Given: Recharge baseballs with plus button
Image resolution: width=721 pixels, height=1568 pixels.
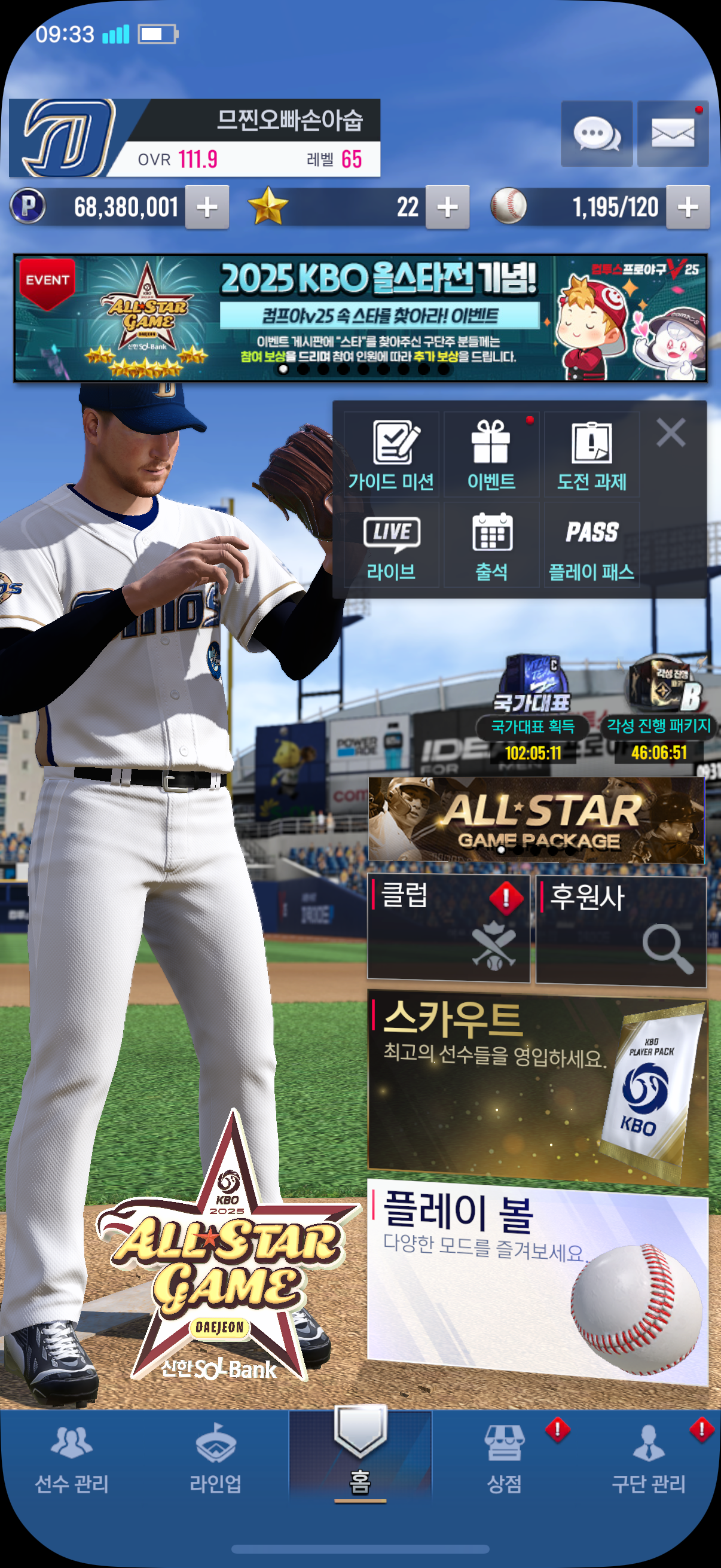Looking at the screenshot, I should tap(688, 208).
